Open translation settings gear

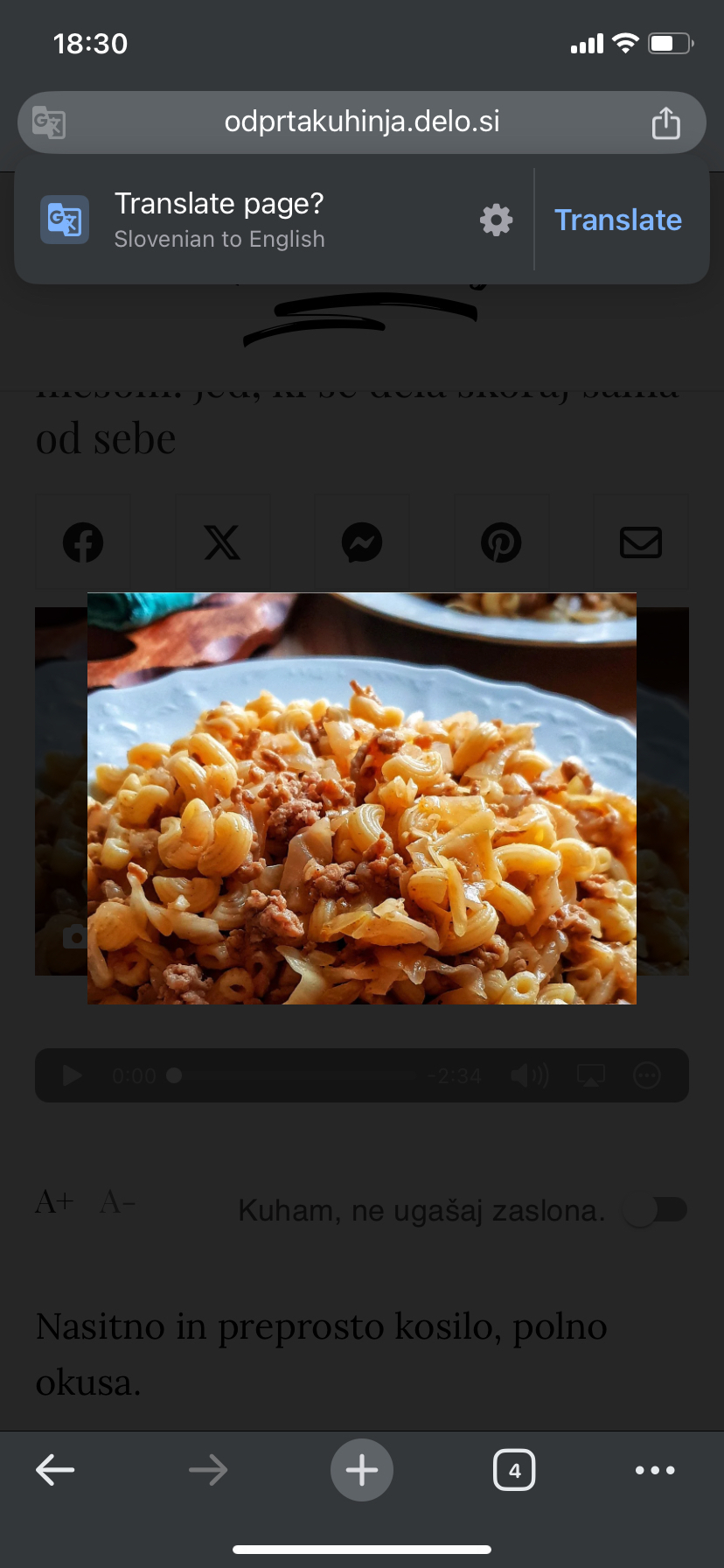point(496,220)
